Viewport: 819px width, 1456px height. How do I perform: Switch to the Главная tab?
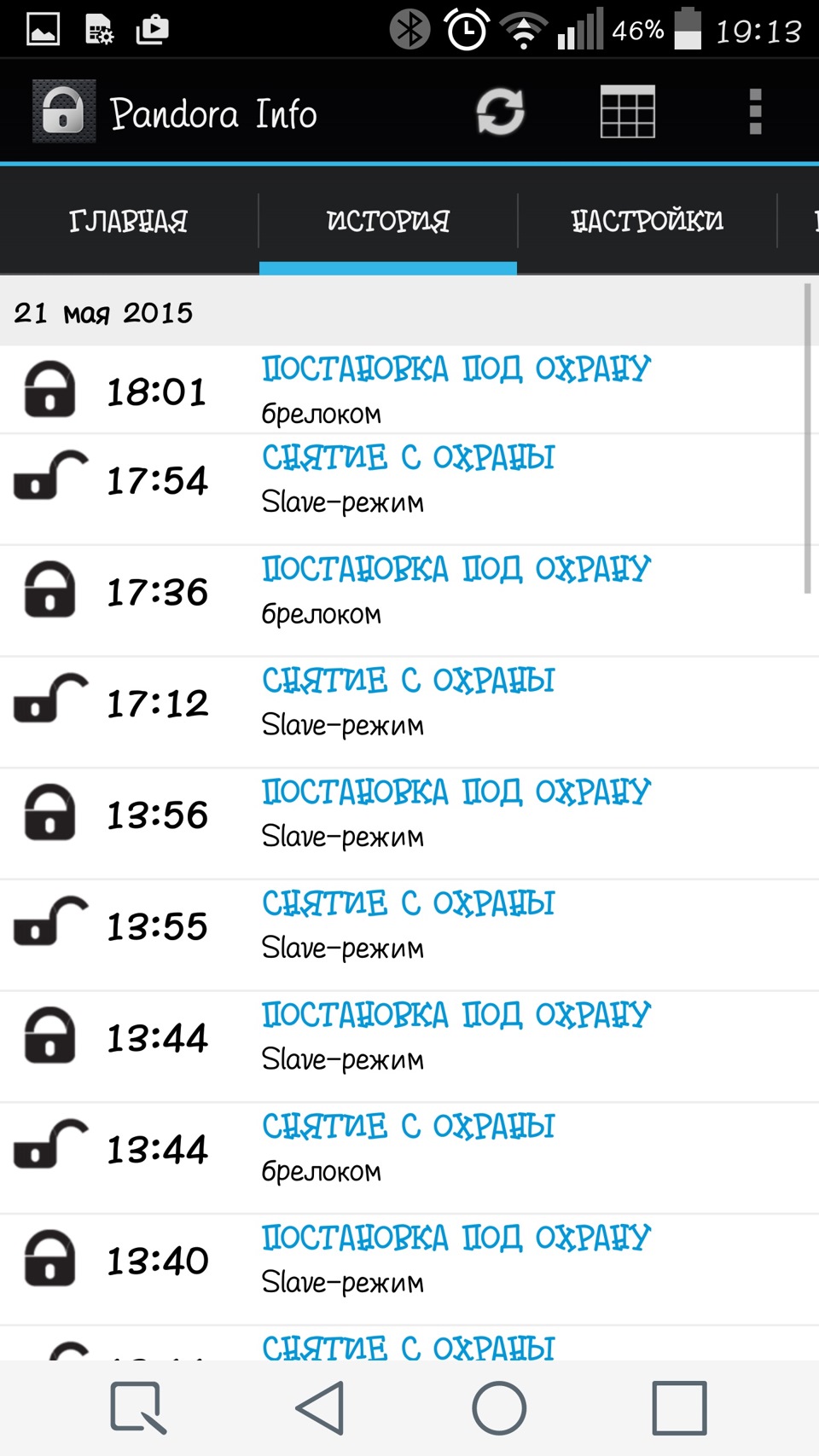129,221
